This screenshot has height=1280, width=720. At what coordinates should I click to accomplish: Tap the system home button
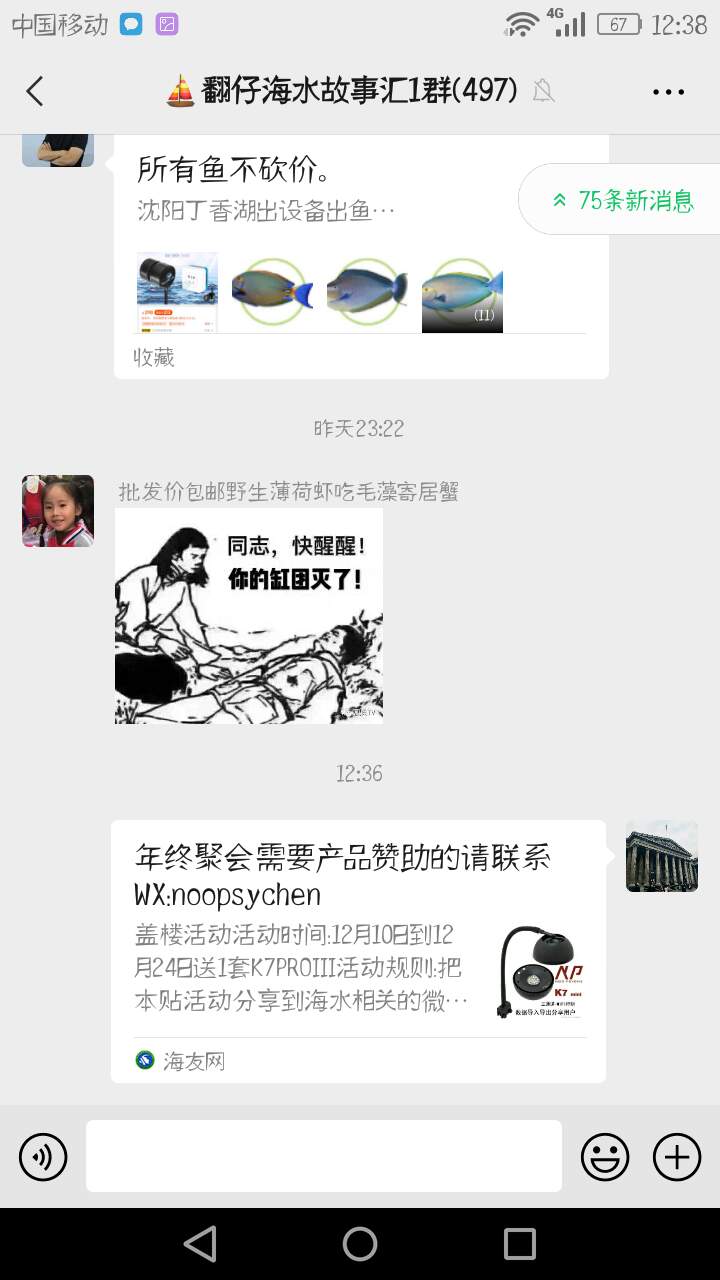[x=360, y=1244]
